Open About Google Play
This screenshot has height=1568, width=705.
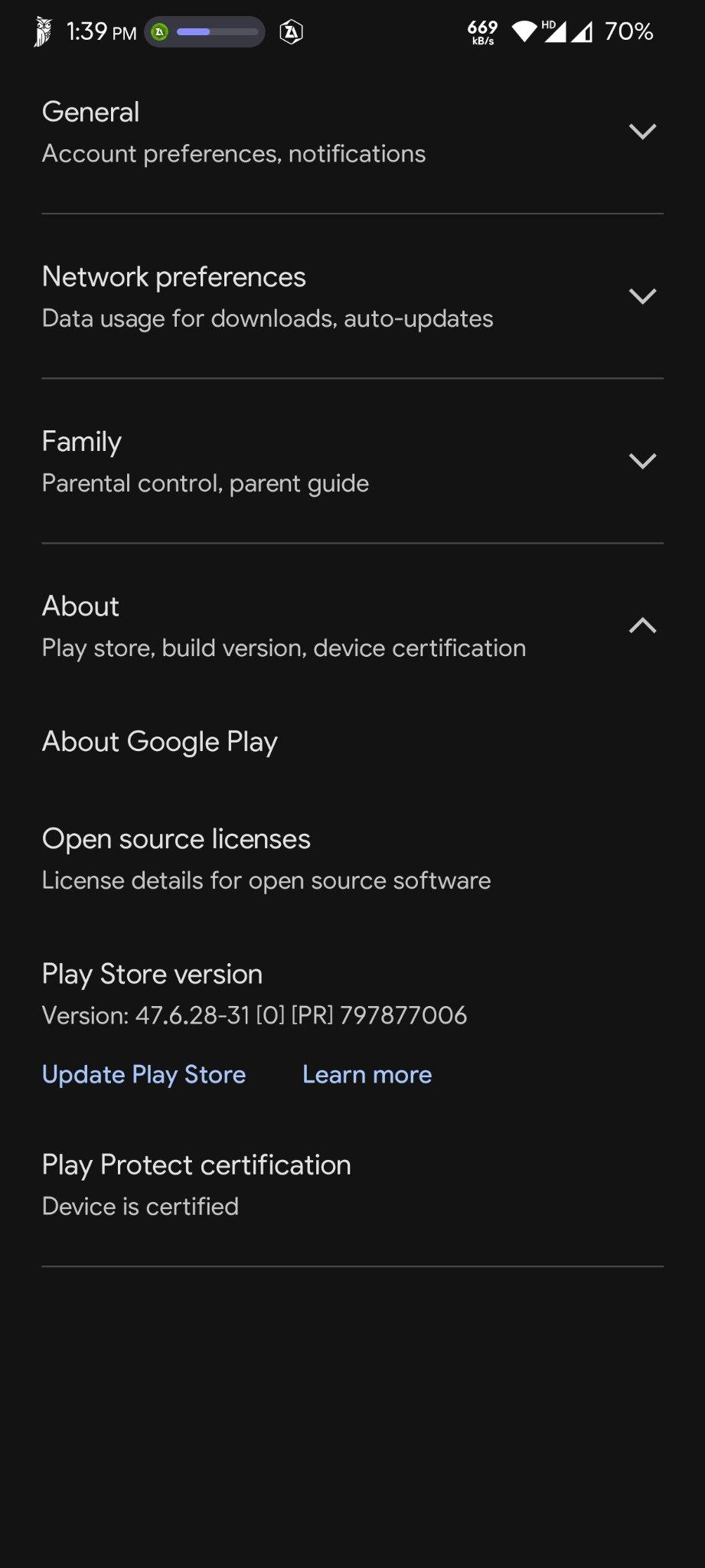tap(160, 741)
